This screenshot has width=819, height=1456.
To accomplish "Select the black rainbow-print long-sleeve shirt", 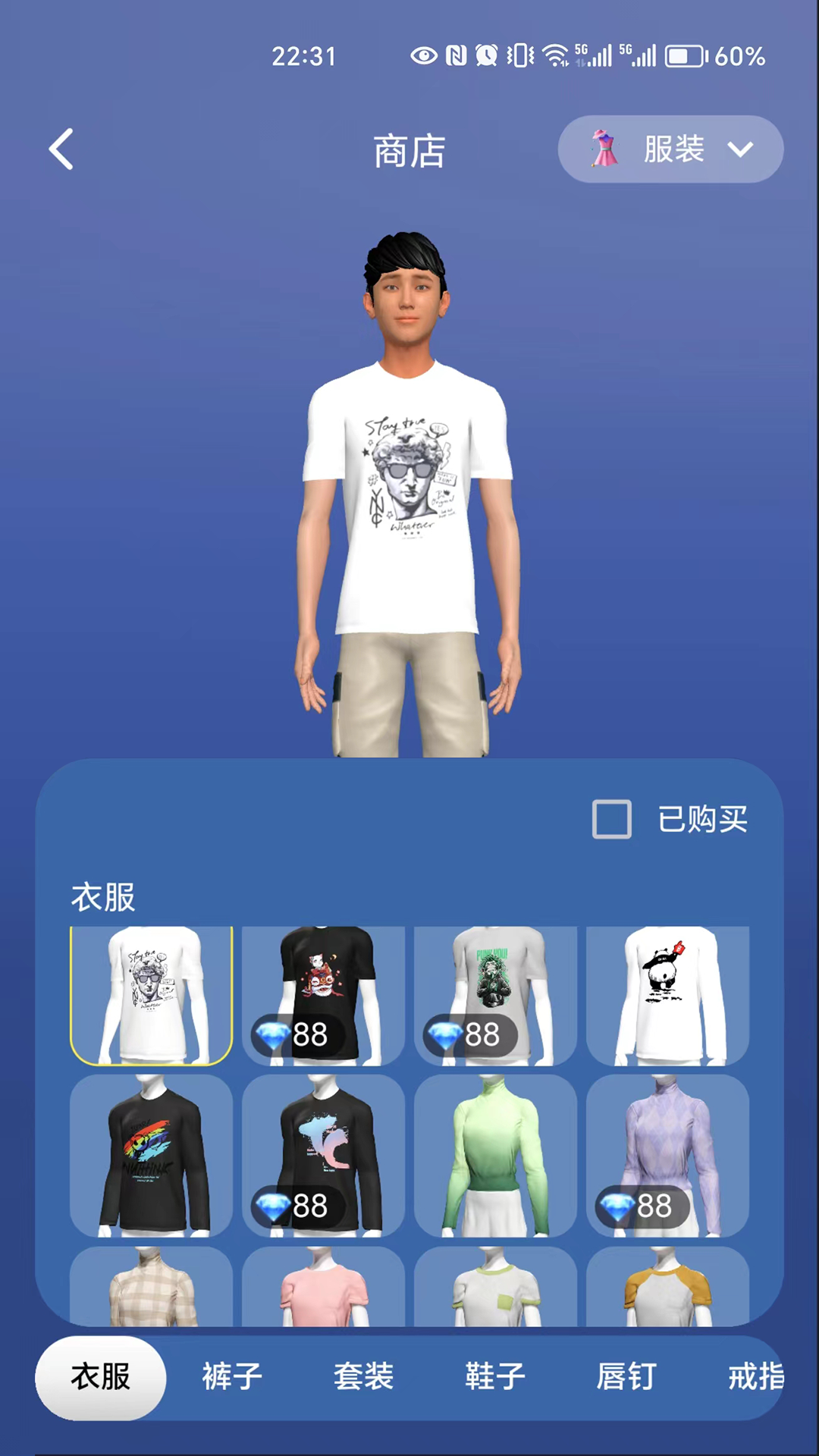I will (151, 1156).
